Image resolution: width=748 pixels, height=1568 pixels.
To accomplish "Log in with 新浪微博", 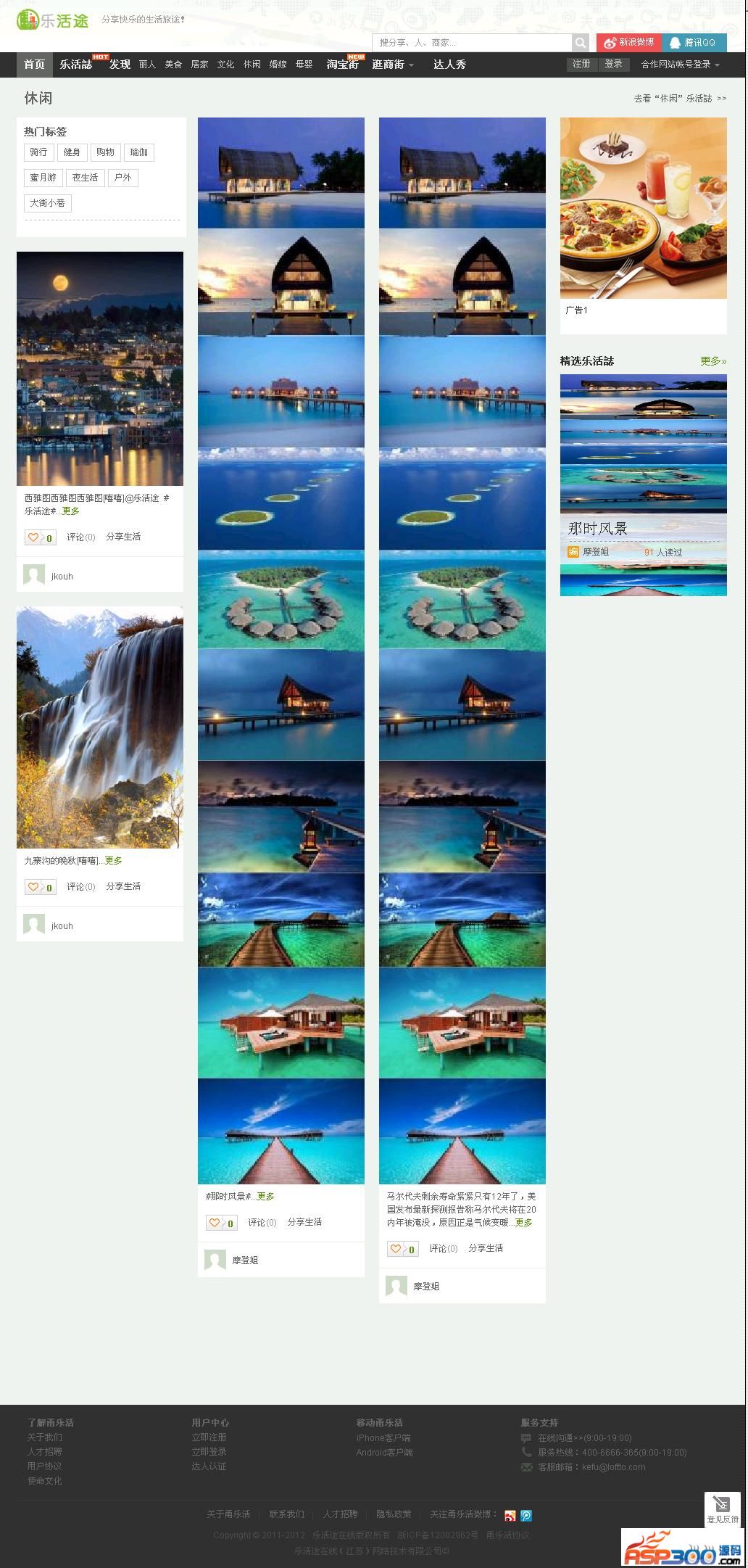I will pyautogui.click(x=628, y=43).
